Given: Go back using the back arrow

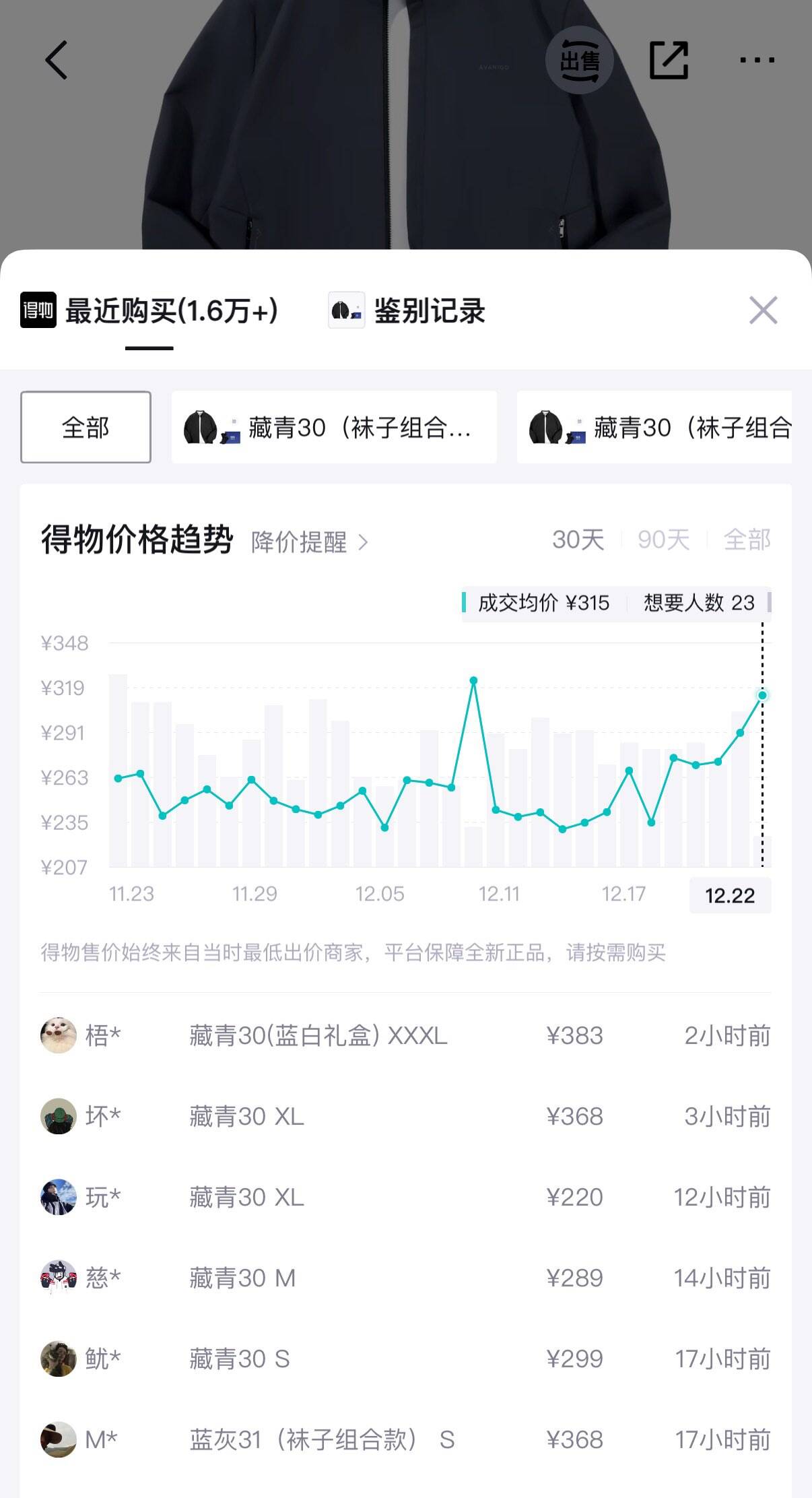Looking at the screenshot, I should 57,61.
